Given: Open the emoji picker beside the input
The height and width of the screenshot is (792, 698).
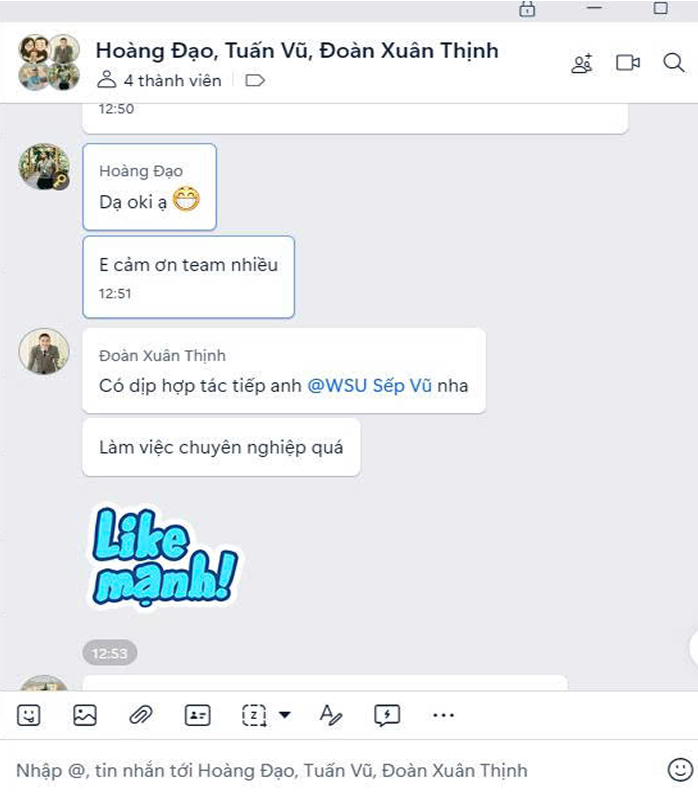Looking at the screenshot, I should [x=679, y=769].
